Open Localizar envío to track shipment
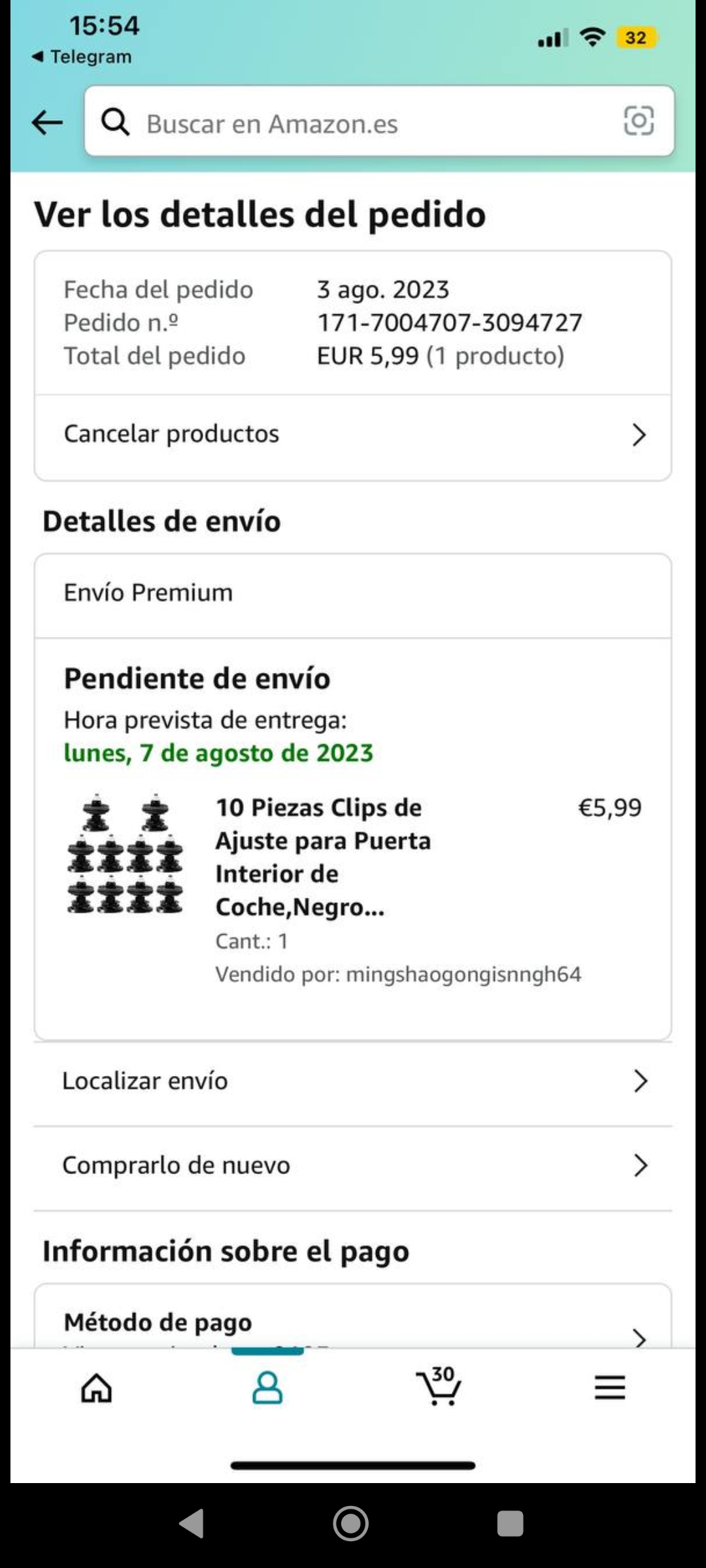Viewport: 706px width, 1568px height. [353, 1081]
